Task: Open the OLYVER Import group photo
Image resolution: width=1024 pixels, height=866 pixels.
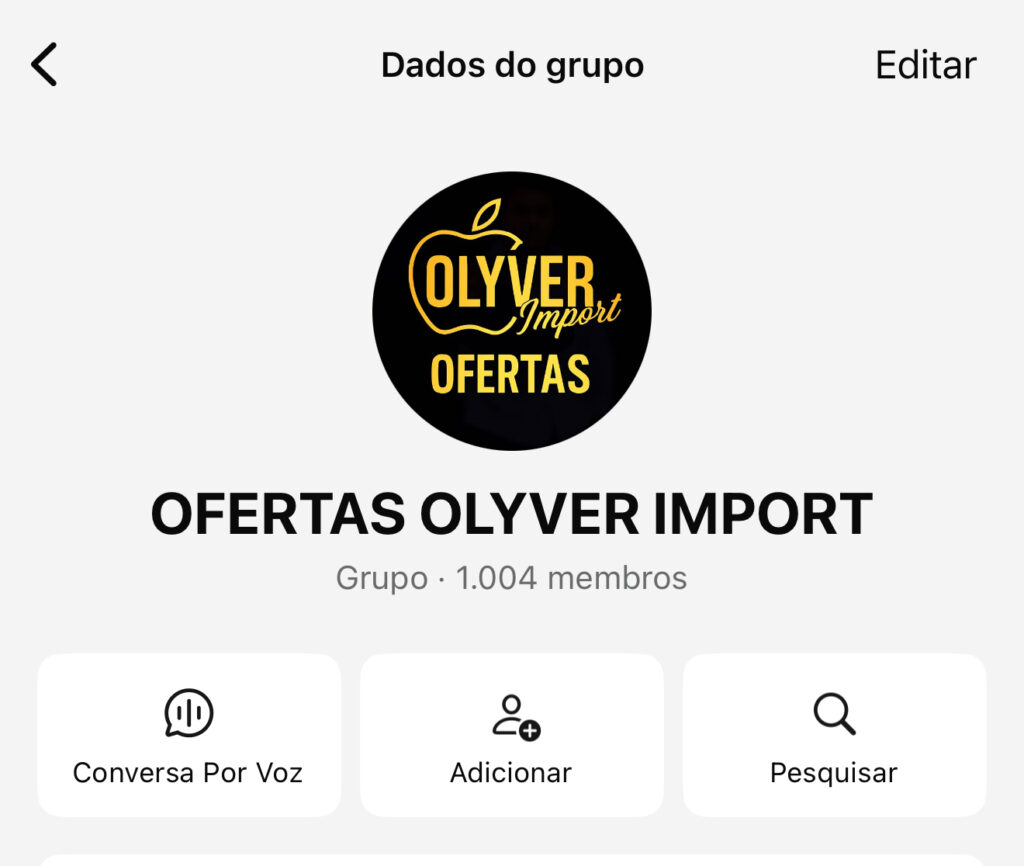Action: click(x=511, y=311)
